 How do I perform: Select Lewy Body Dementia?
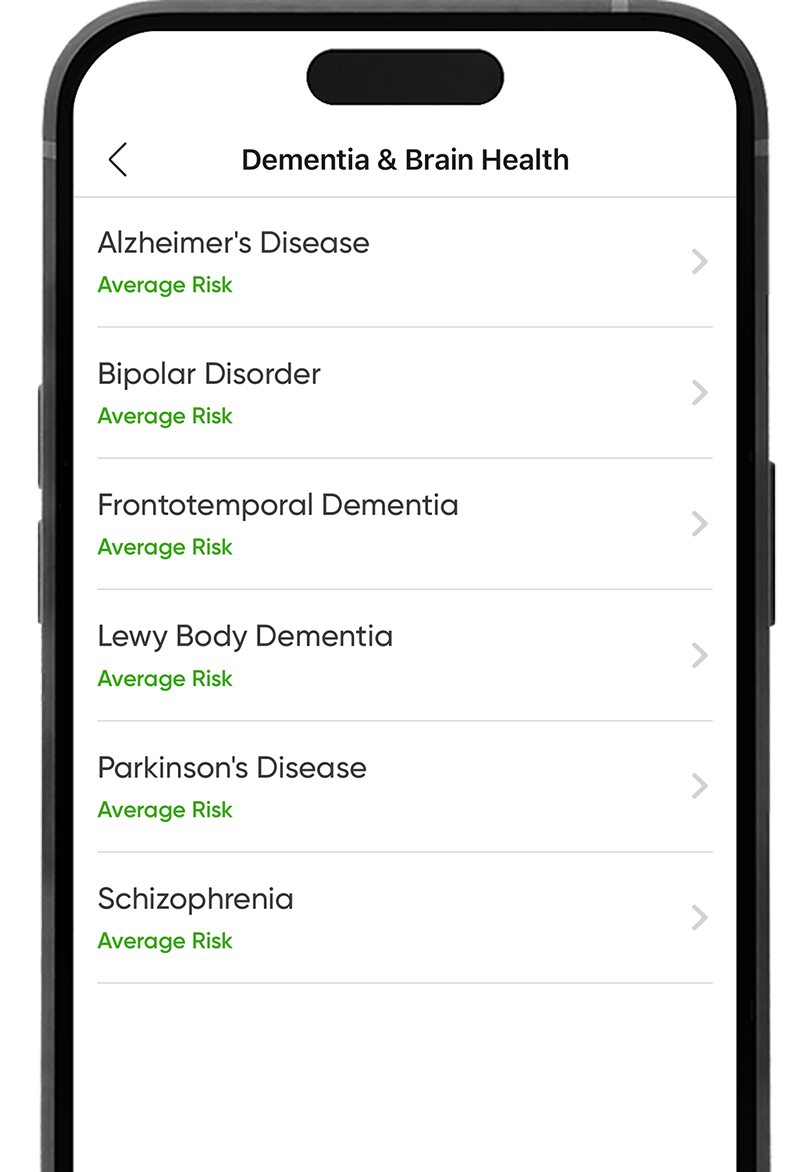tap(404, 655)
